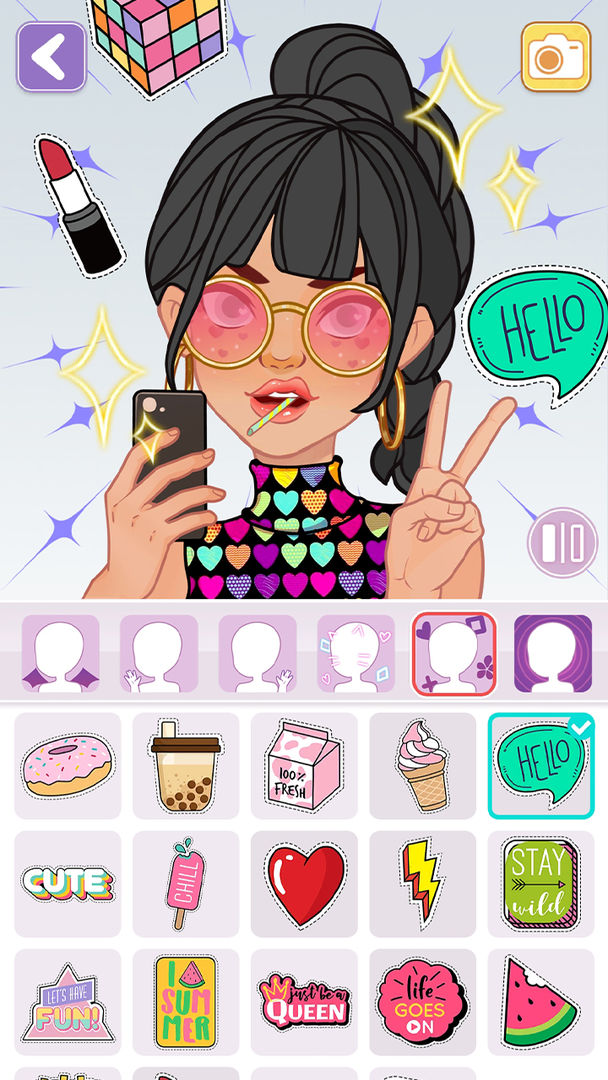Take a snapshot with the camera button

[x=556, y=57]
